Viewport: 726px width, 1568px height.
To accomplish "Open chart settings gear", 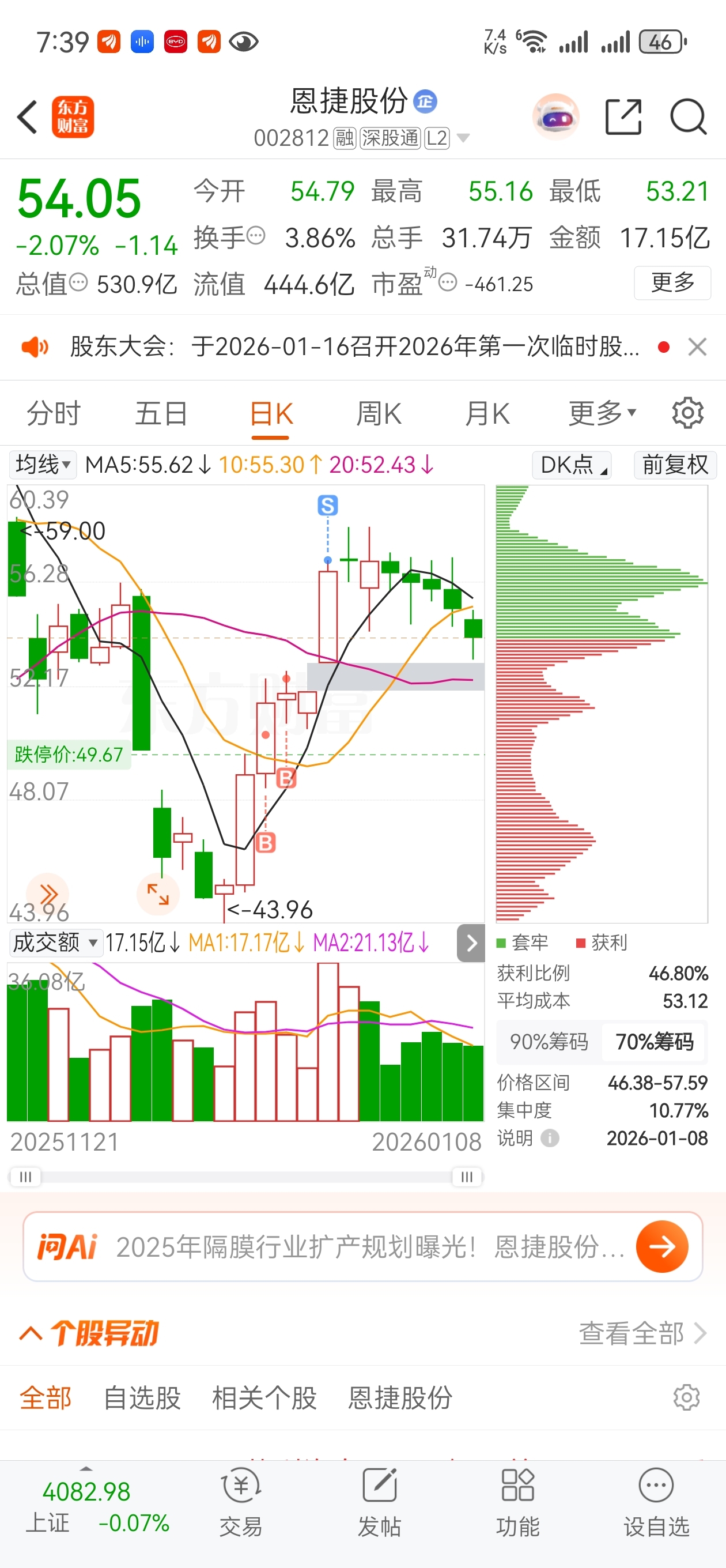I will tap(687, 414).
